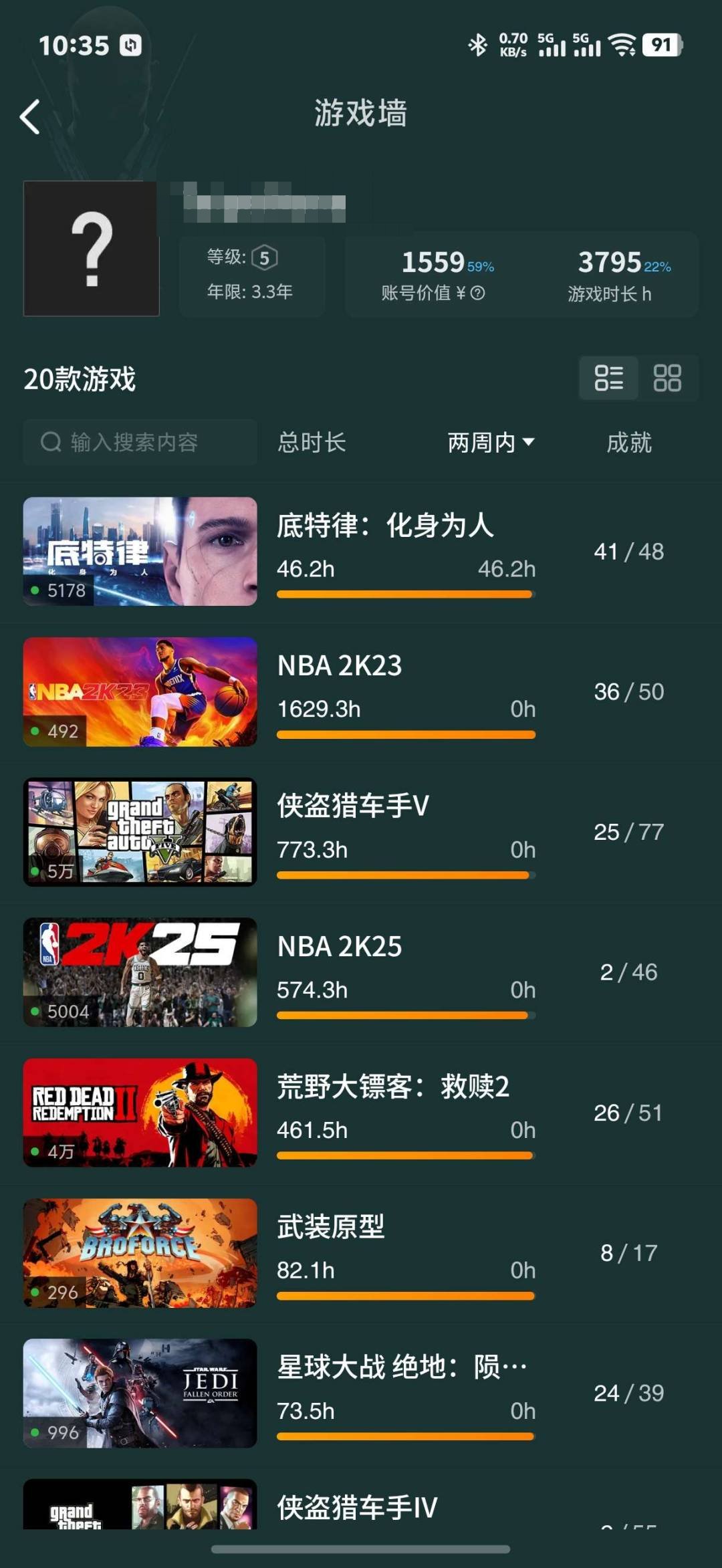Click the question-mark avatar placeholder
This screenshot has width=722, height=1568.
pyautogui.click(x=90, y=248)
